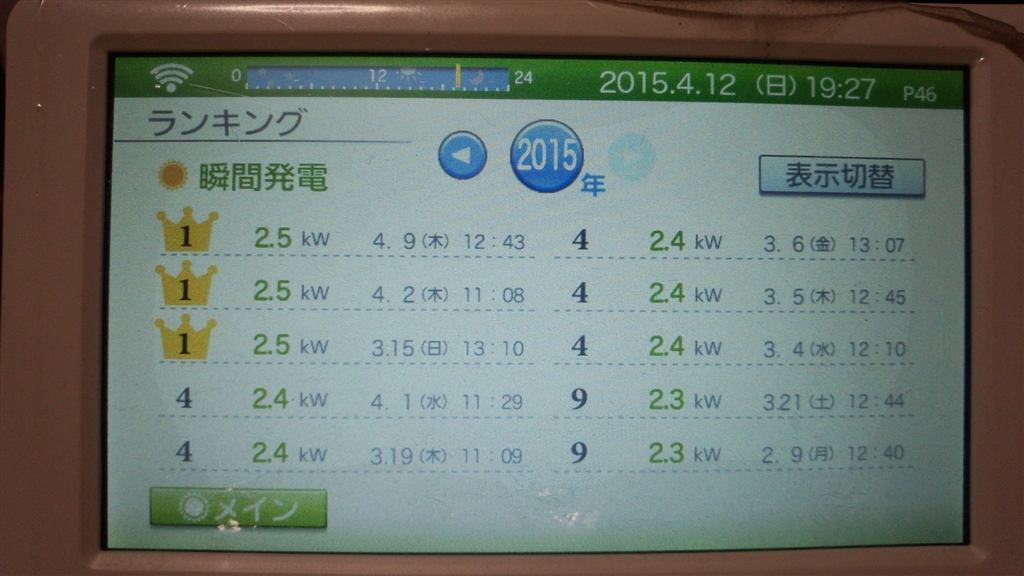The height and width of the screenshot is (576, 1024).
Task: Tap the greyed-out next year arrow
Action: tap(631, 157)
